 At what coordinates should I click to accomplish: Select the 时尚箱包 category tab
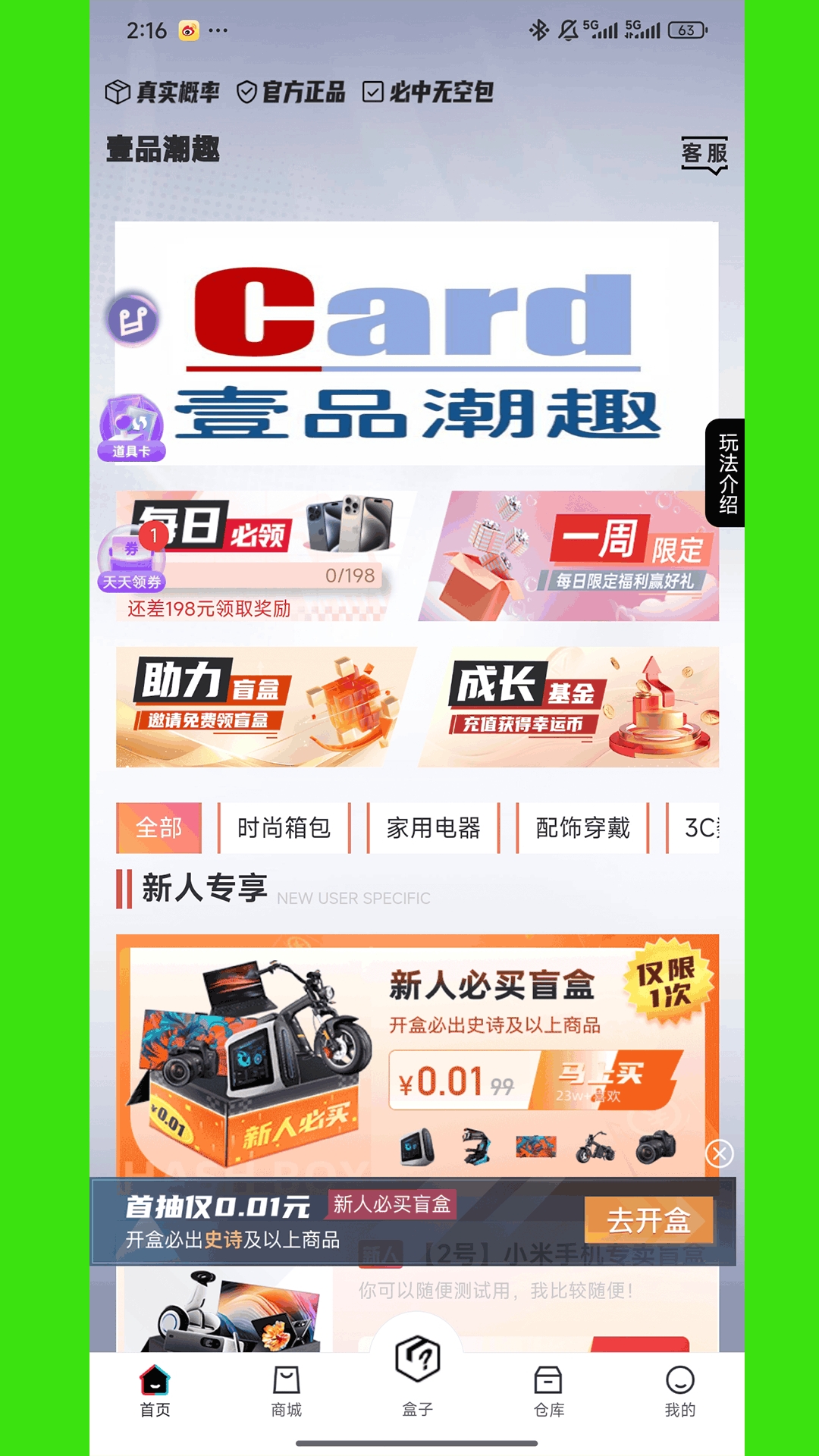[x=284, y=828]
